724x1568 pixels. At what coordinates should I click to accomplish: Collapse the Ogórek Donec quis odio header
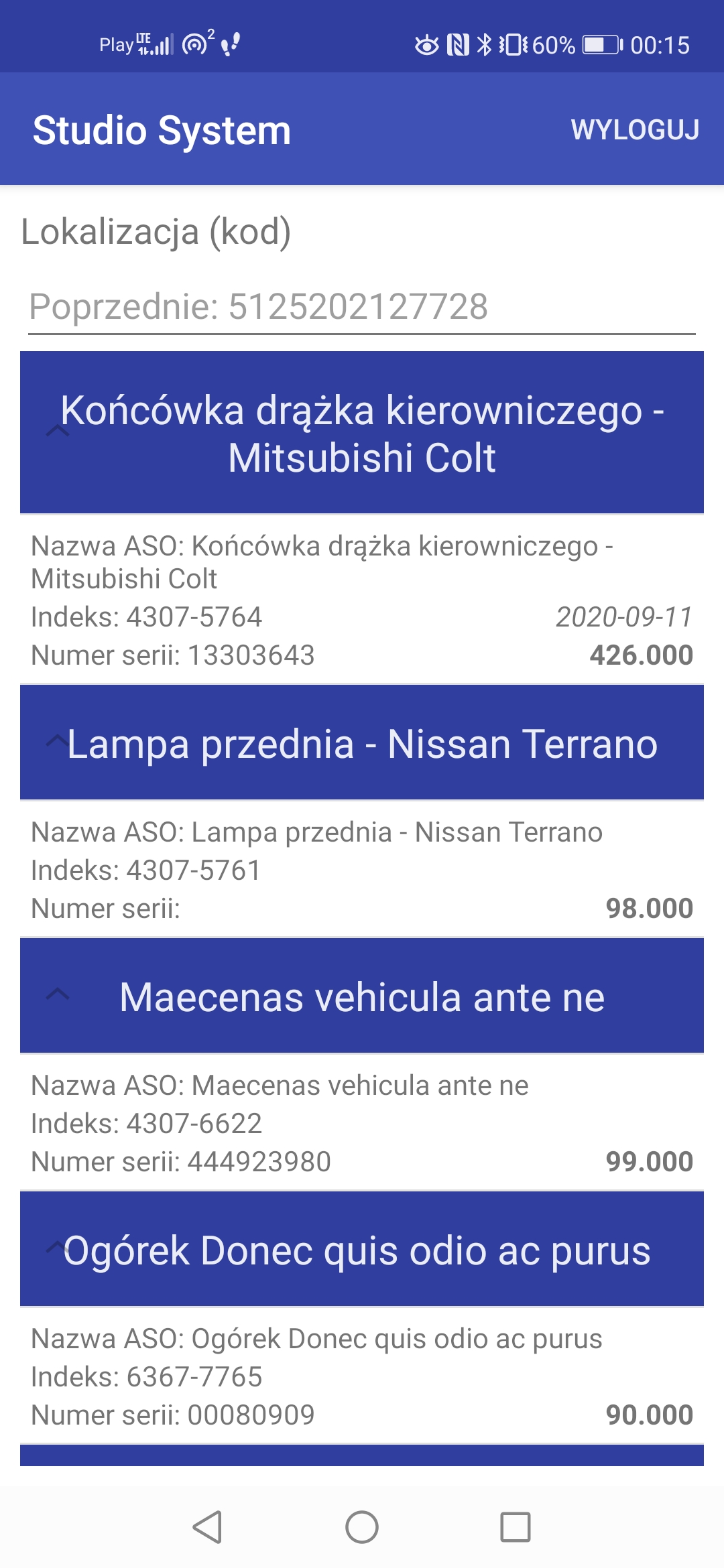coord(362,1249)
